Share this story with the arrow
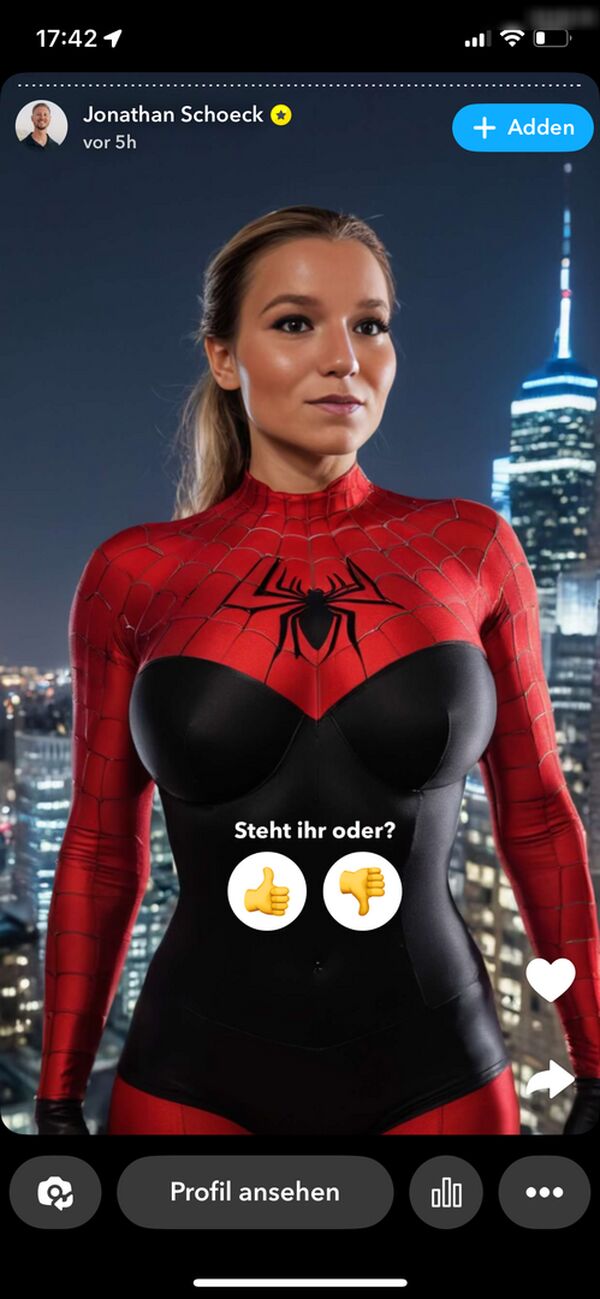 point(551,1080)
